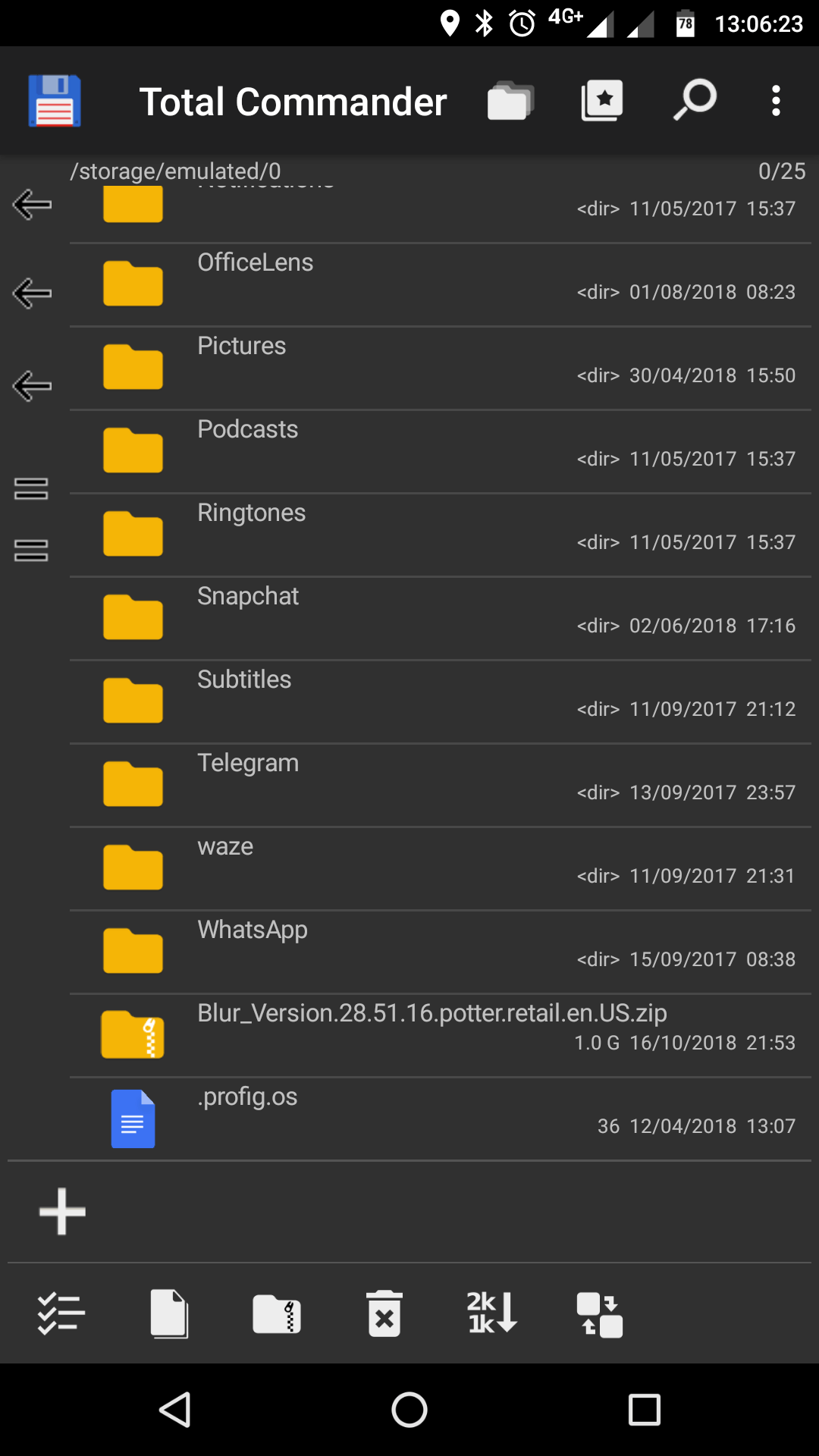Viewport: 819px width, 1456px height.
Task: Tap the search magnifier icon
Action: pyautogui.click(x=695, y=99)
